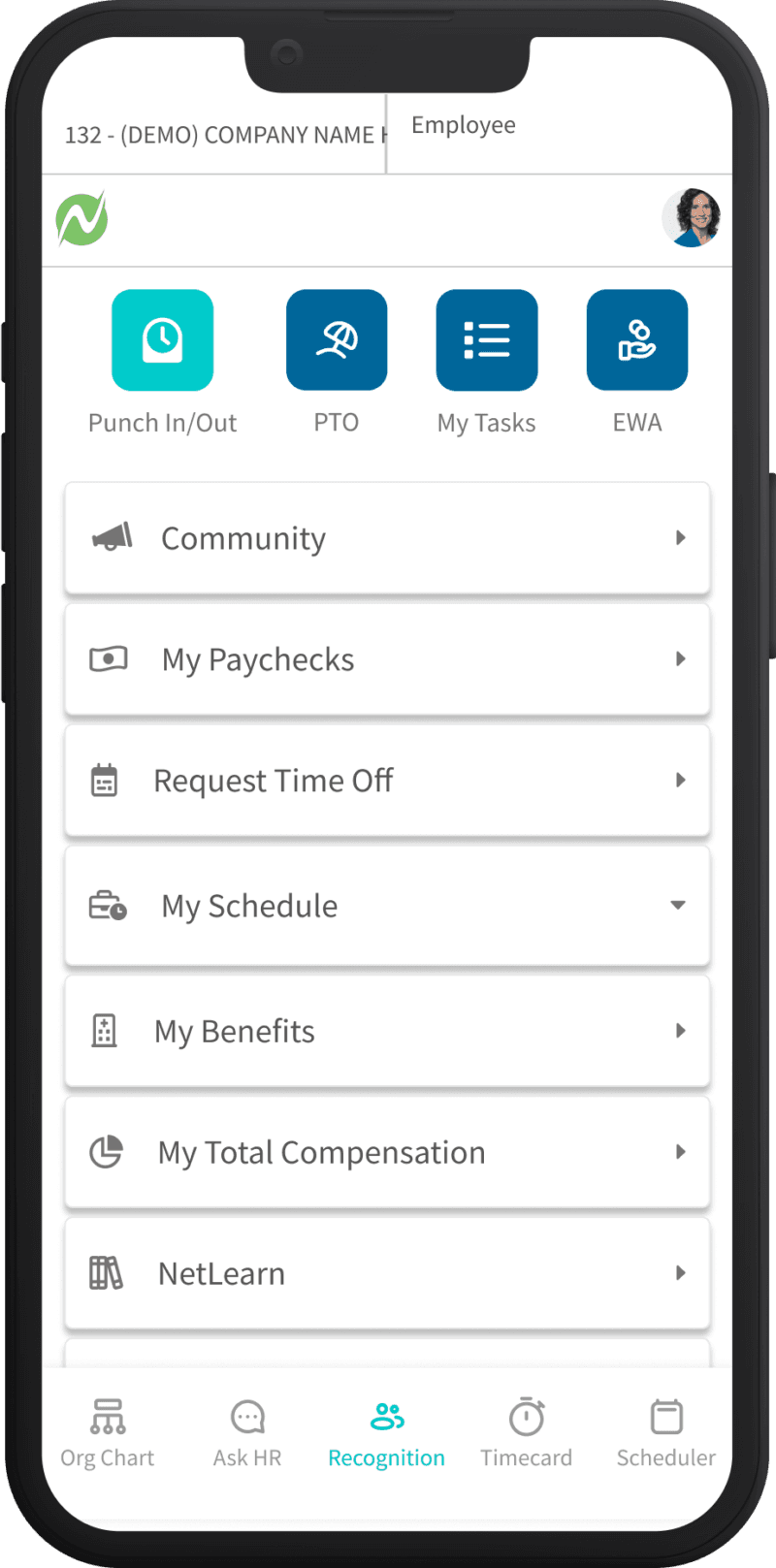View My Benefits details
The width and height of the screenshot is (776, 1568).
coord(387,1031)
